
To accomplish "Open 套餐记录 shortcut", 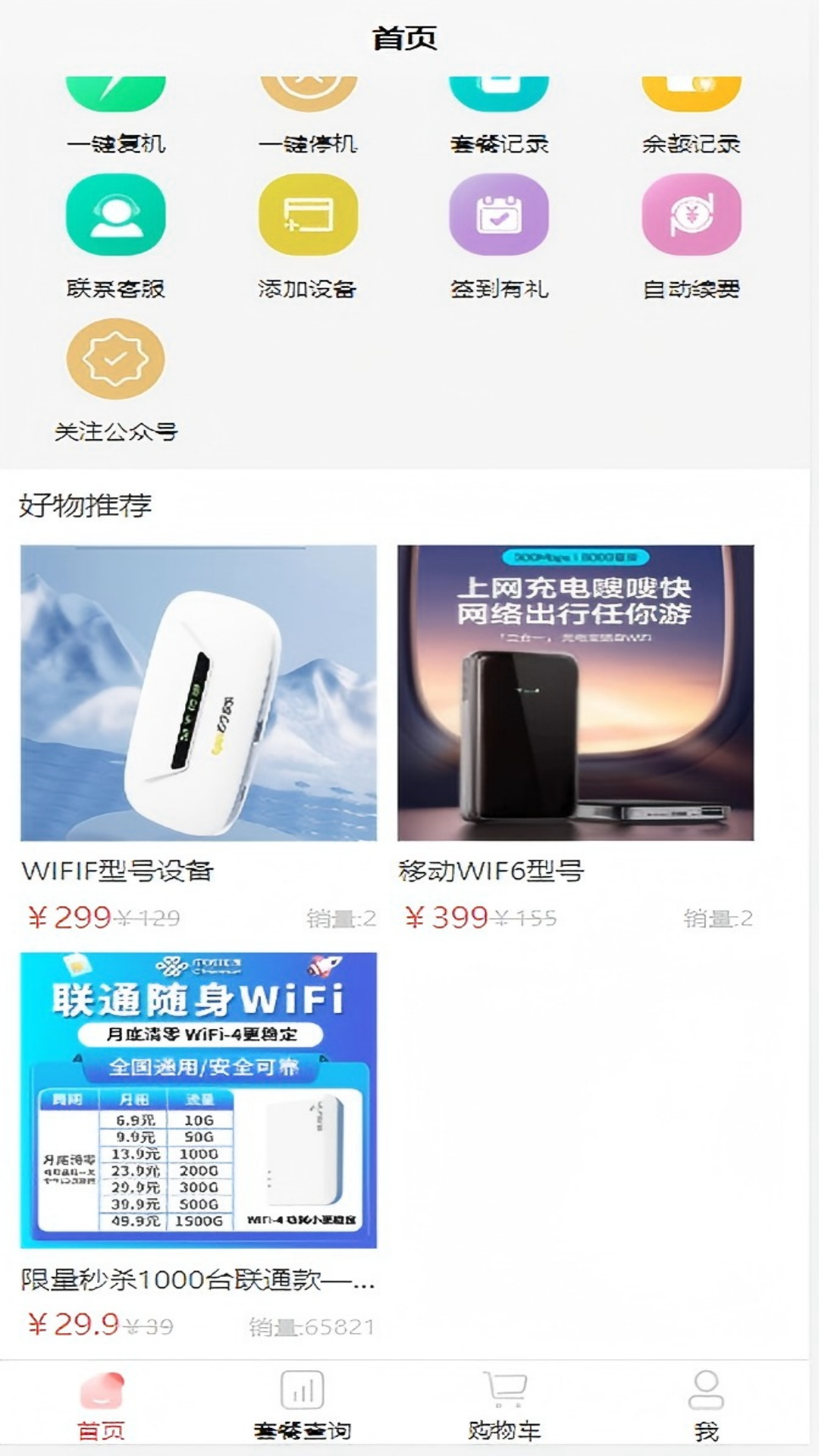I will [x=499, y=115].
